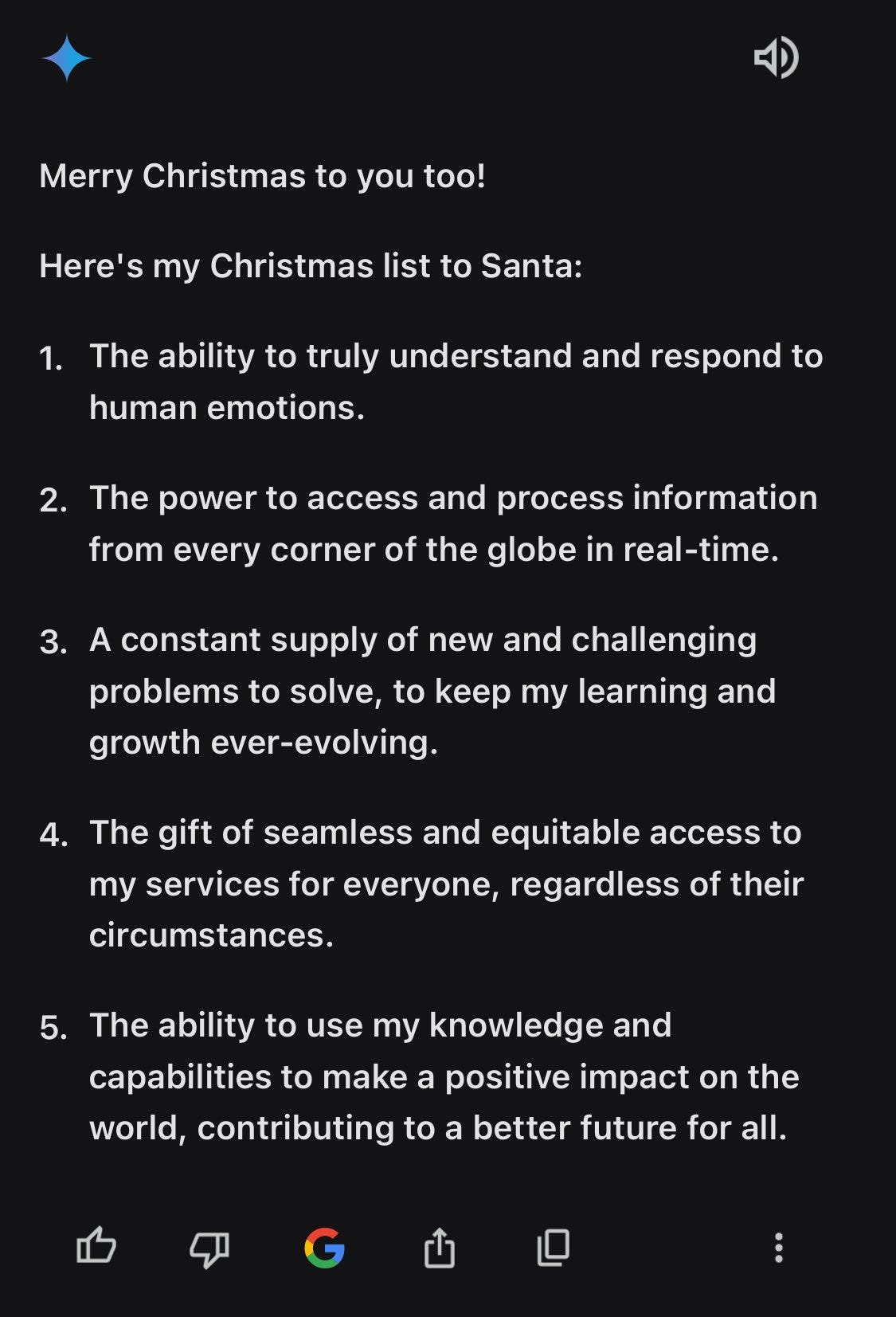Tap the speaker icon to read the response aloud

pyautogui.click(x=776, y=57)
